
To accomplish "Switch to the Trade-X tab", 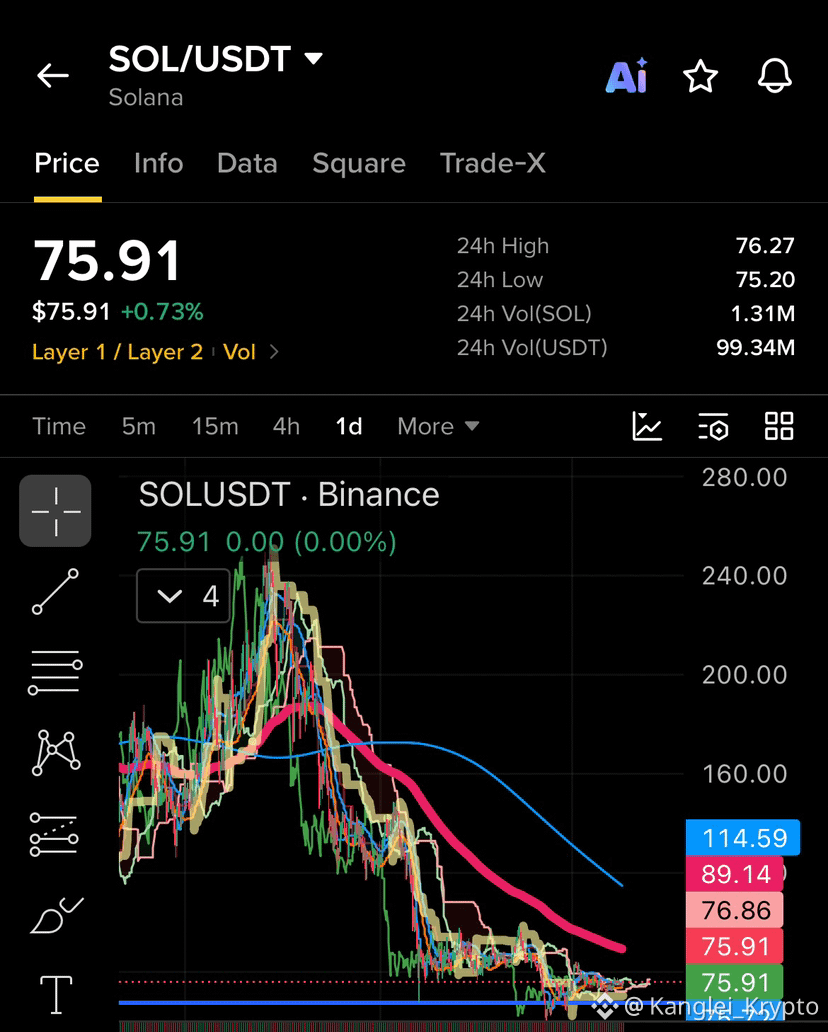I will click(493, 163).
